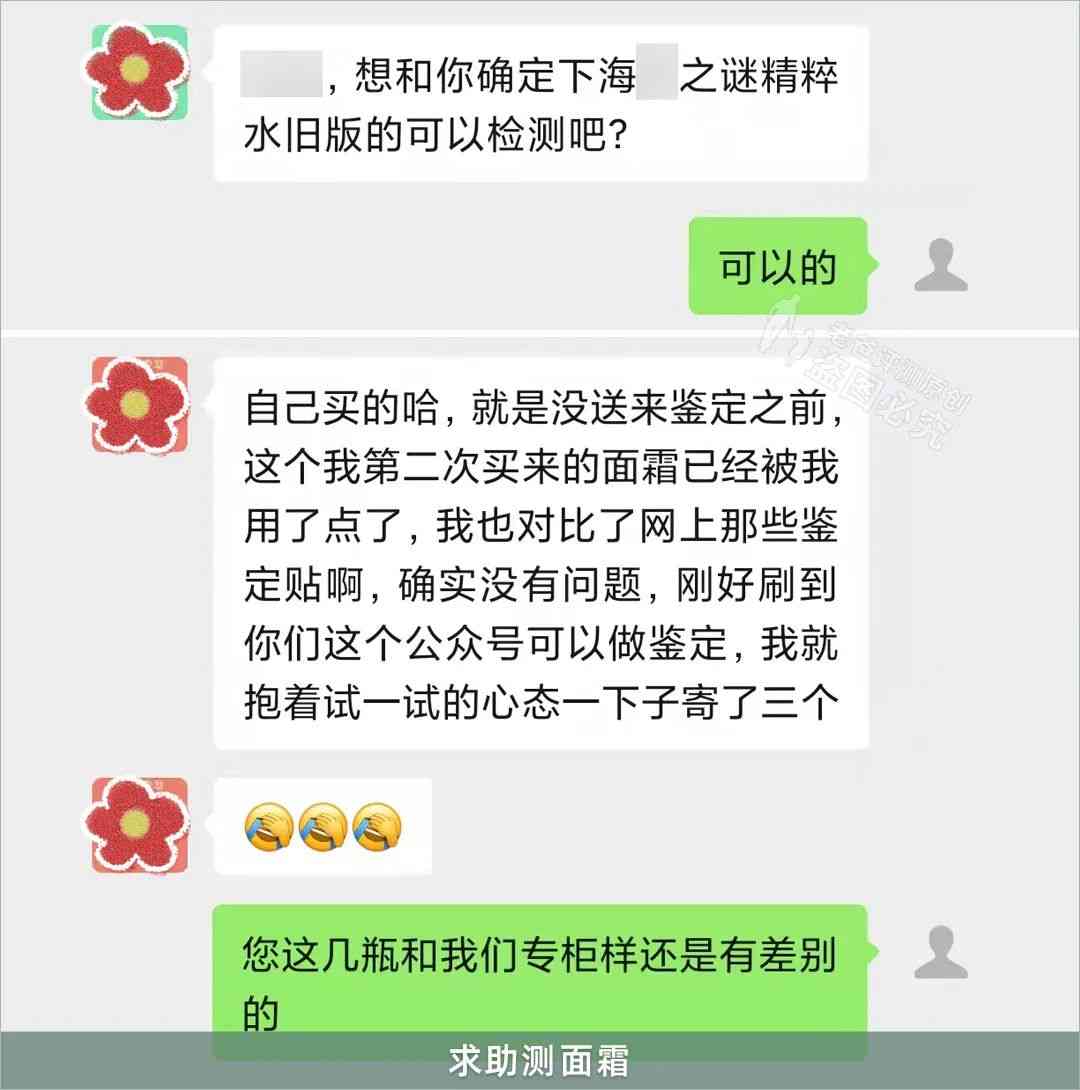
Task: Tap the first facepalm emoji in the sticker message
Action: [271, 824]
